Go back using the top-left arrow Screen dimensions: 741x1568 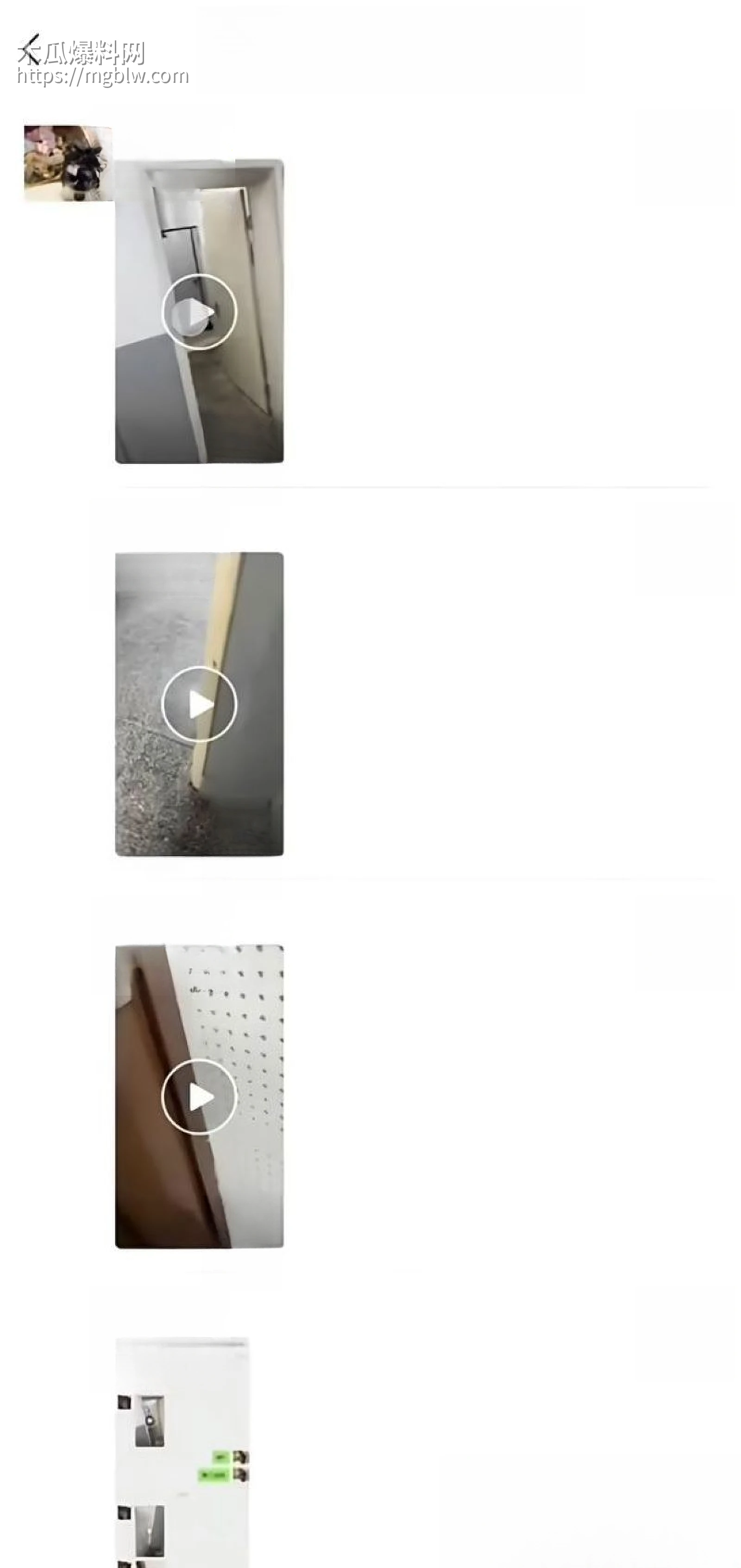point(29,49)
